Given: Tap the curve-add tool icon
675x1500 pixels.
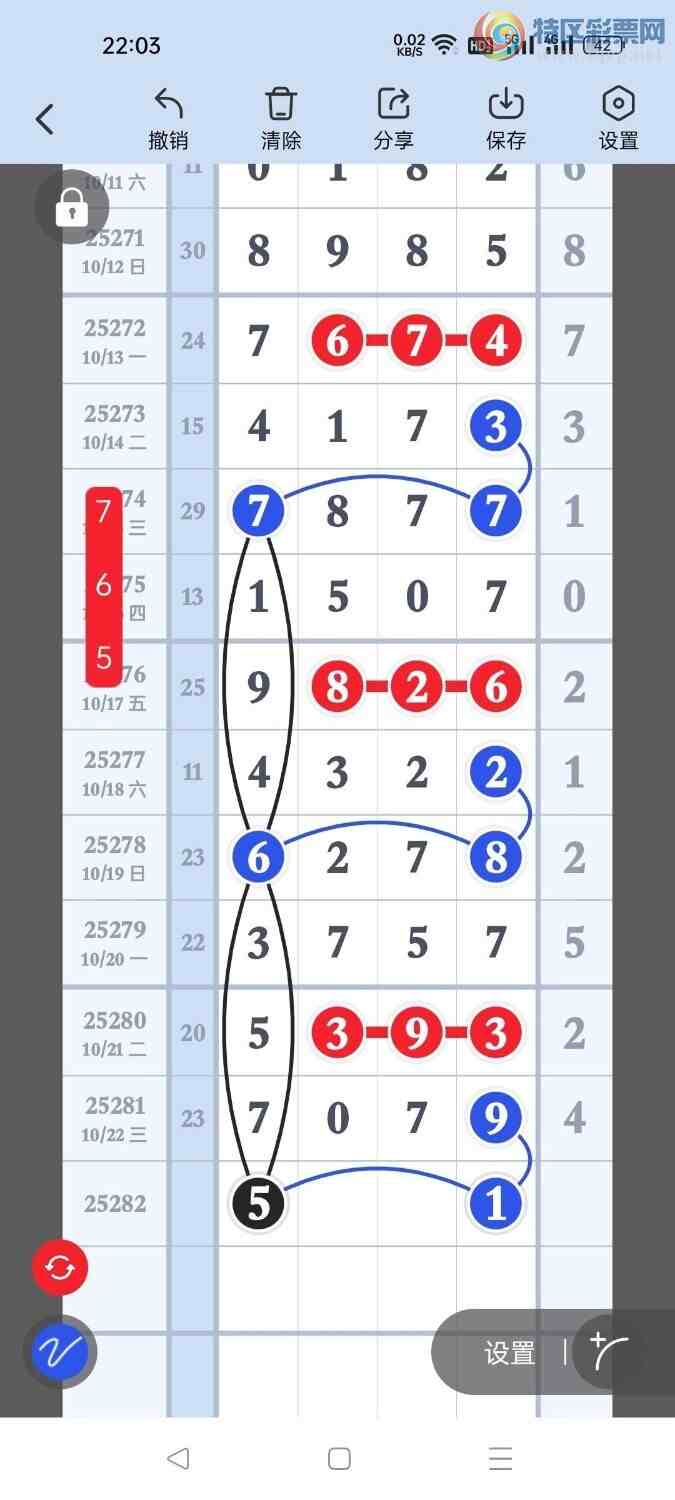Looking at the screenshot, I should tap(610, 1353).
